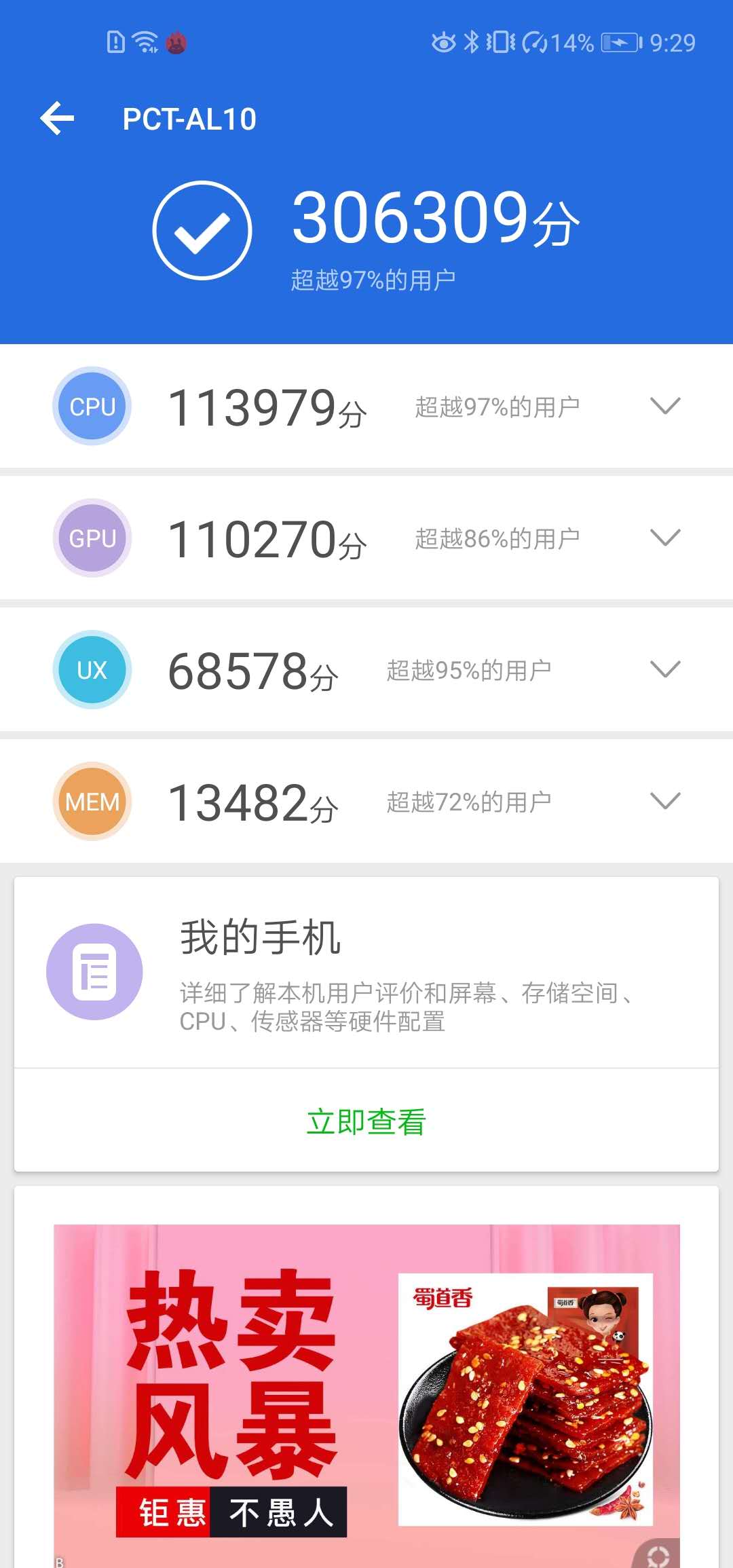
Task: Open 立即查看 to view device details
Action: tap(366, 1121)
